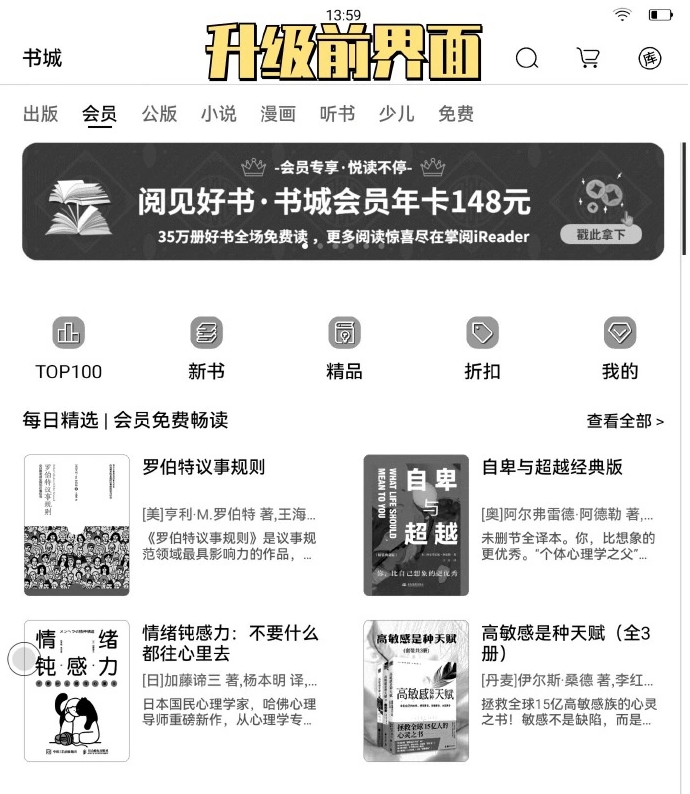View the 免费 tab
Screen dimensions: 690x794
(455, 114)
